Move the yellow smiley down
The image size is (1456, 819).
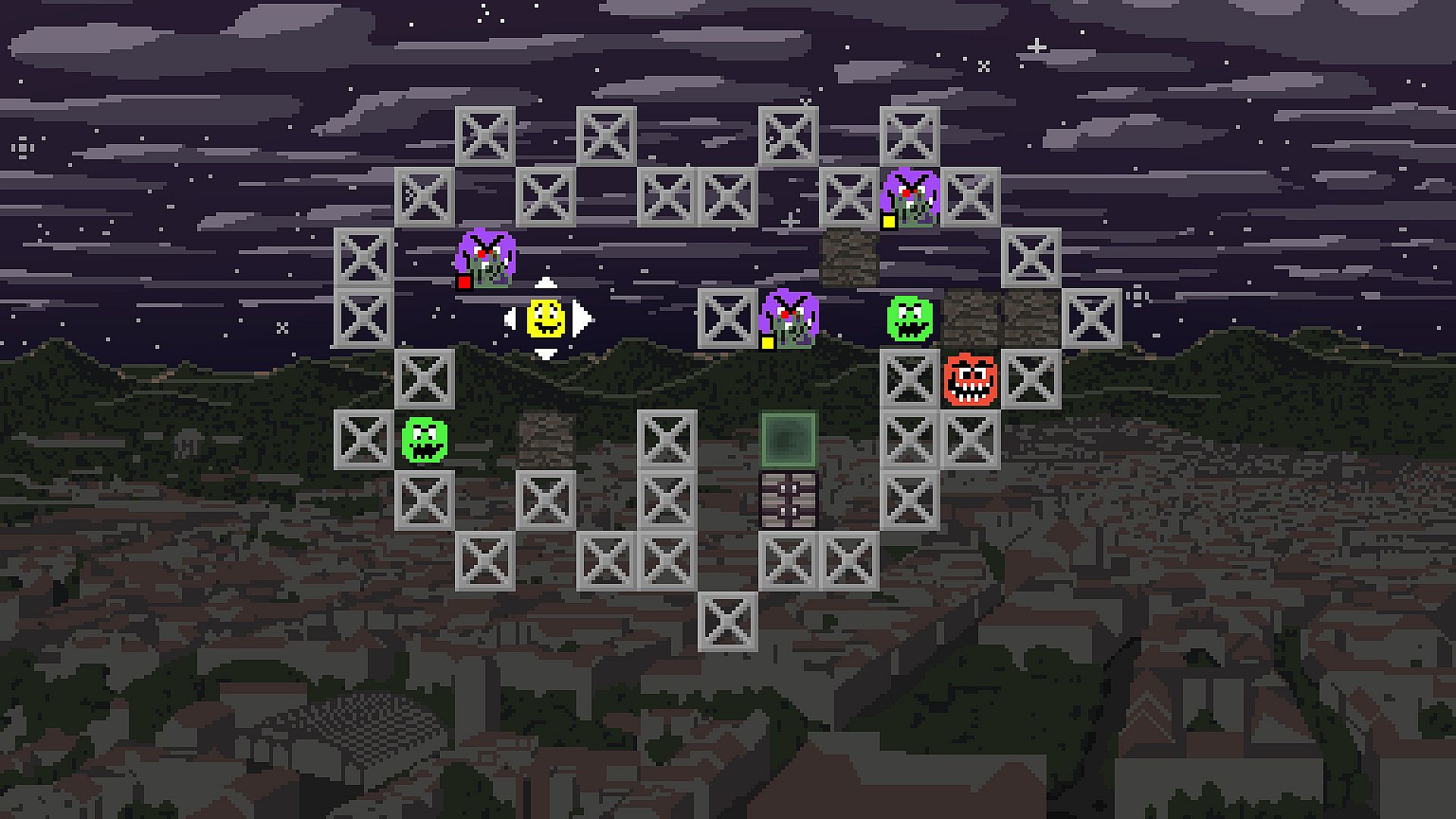pos(545,353)
